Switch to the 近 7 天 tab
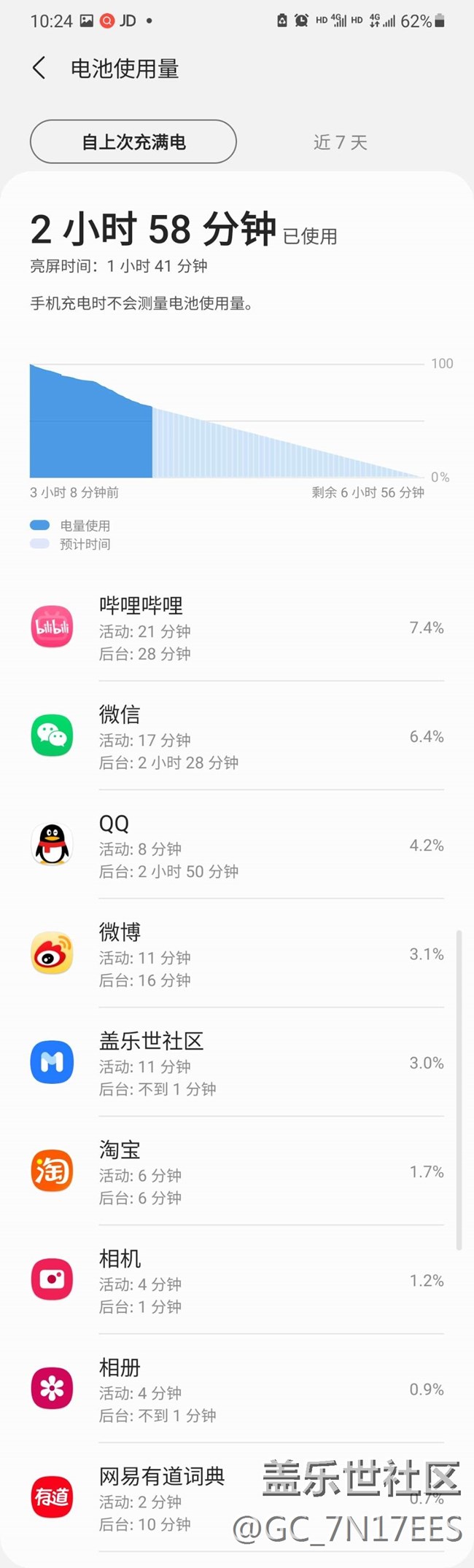 pos(340,142)
